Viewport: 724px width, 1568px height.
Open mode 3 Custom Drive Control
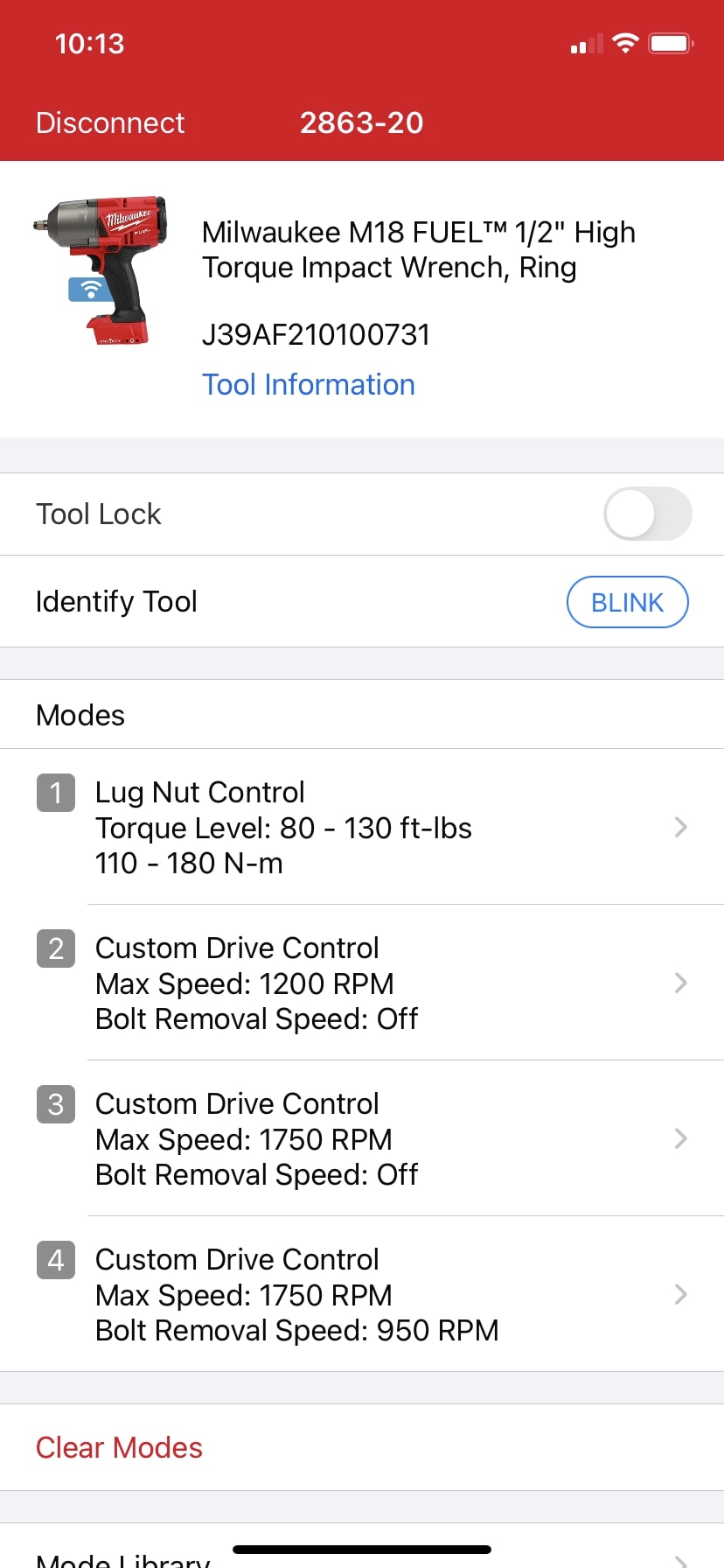coord(362,1138)
